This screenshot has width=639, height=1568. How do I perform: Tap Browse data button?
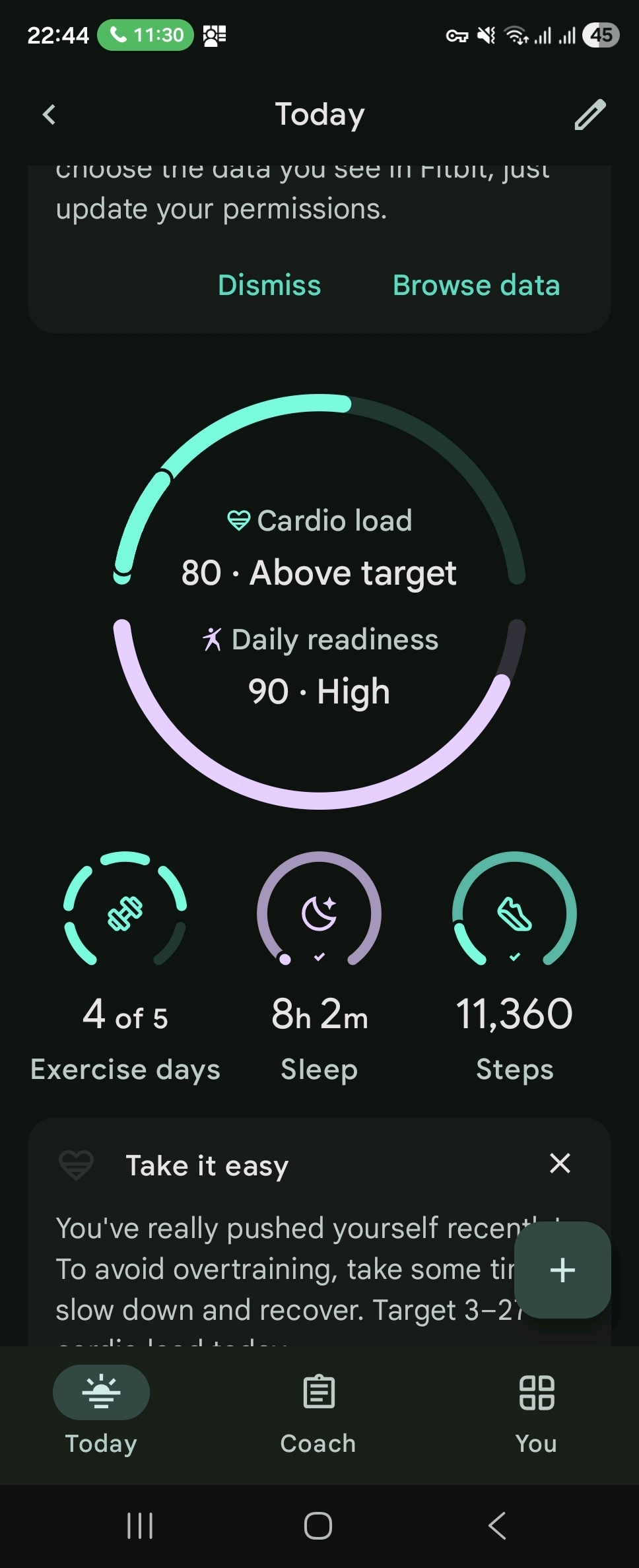click(476, 286)
